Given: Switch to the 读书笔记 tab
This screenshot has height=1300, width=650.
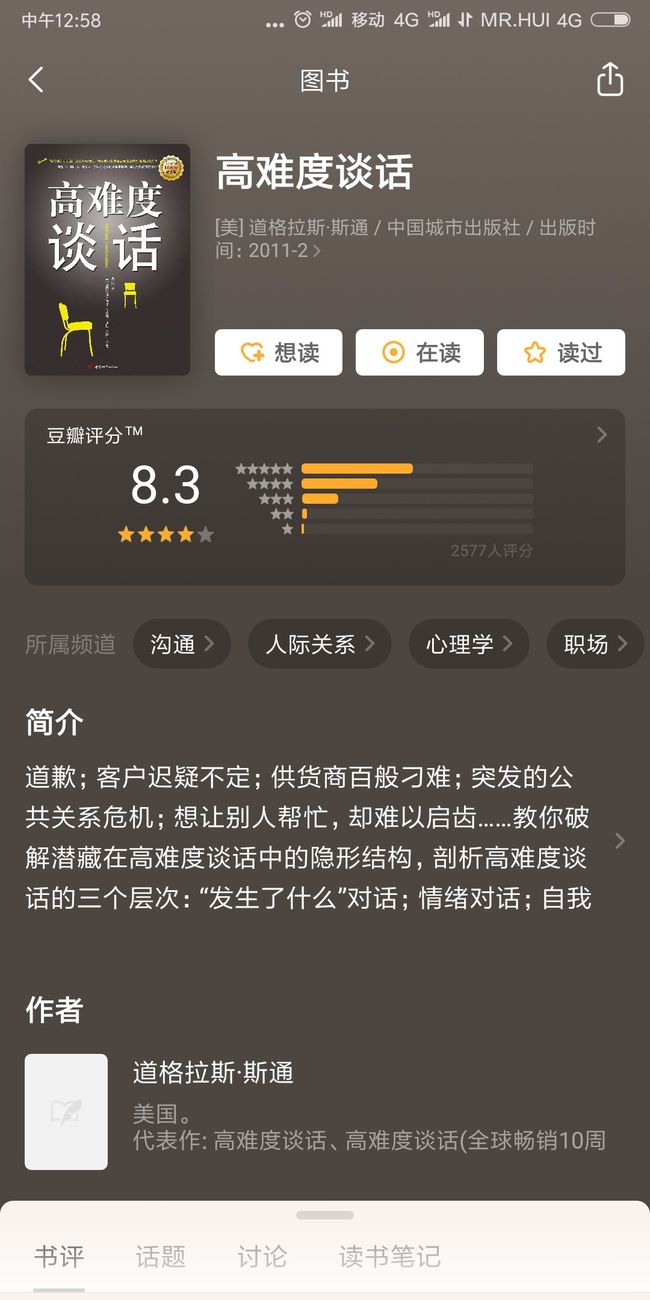Looking at the screenshot, I should tap(390, 1256).
